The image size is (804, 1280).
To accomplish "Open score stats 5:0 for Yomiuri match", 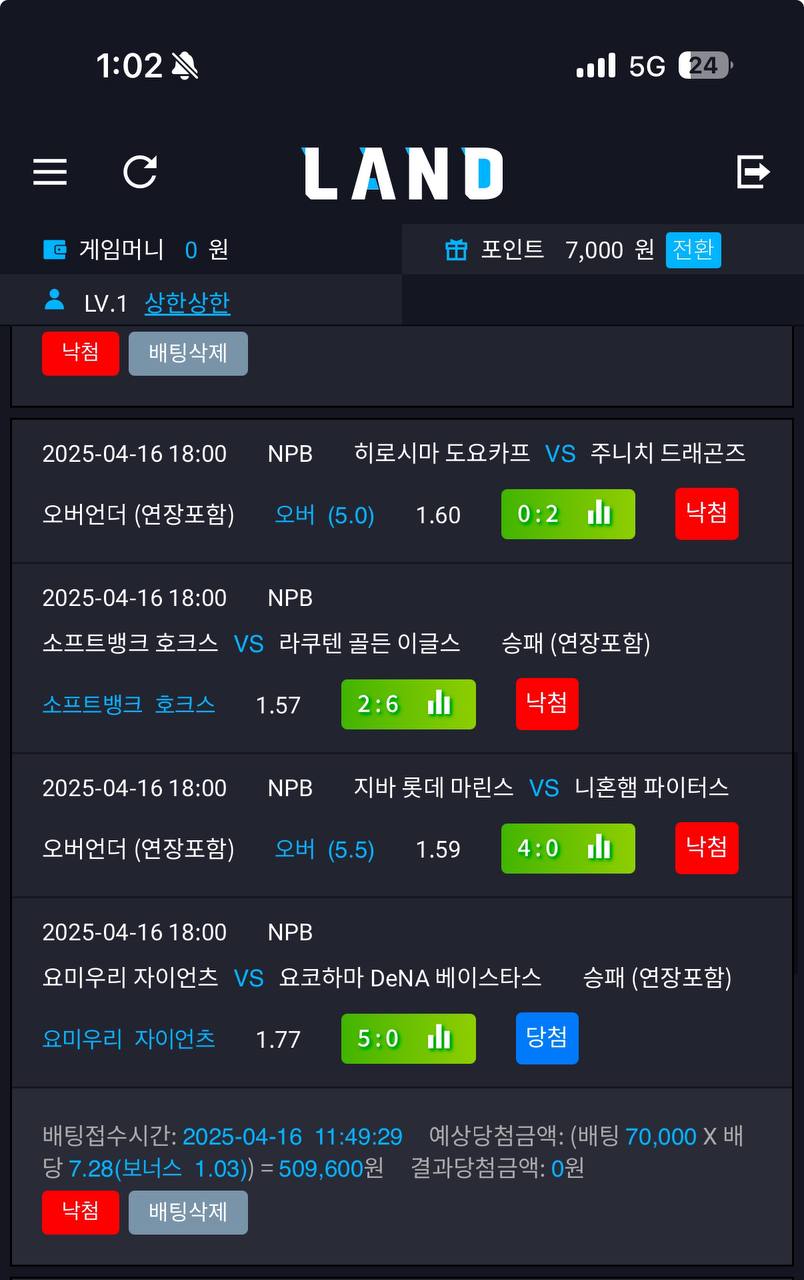I will tap(408, 1038).
